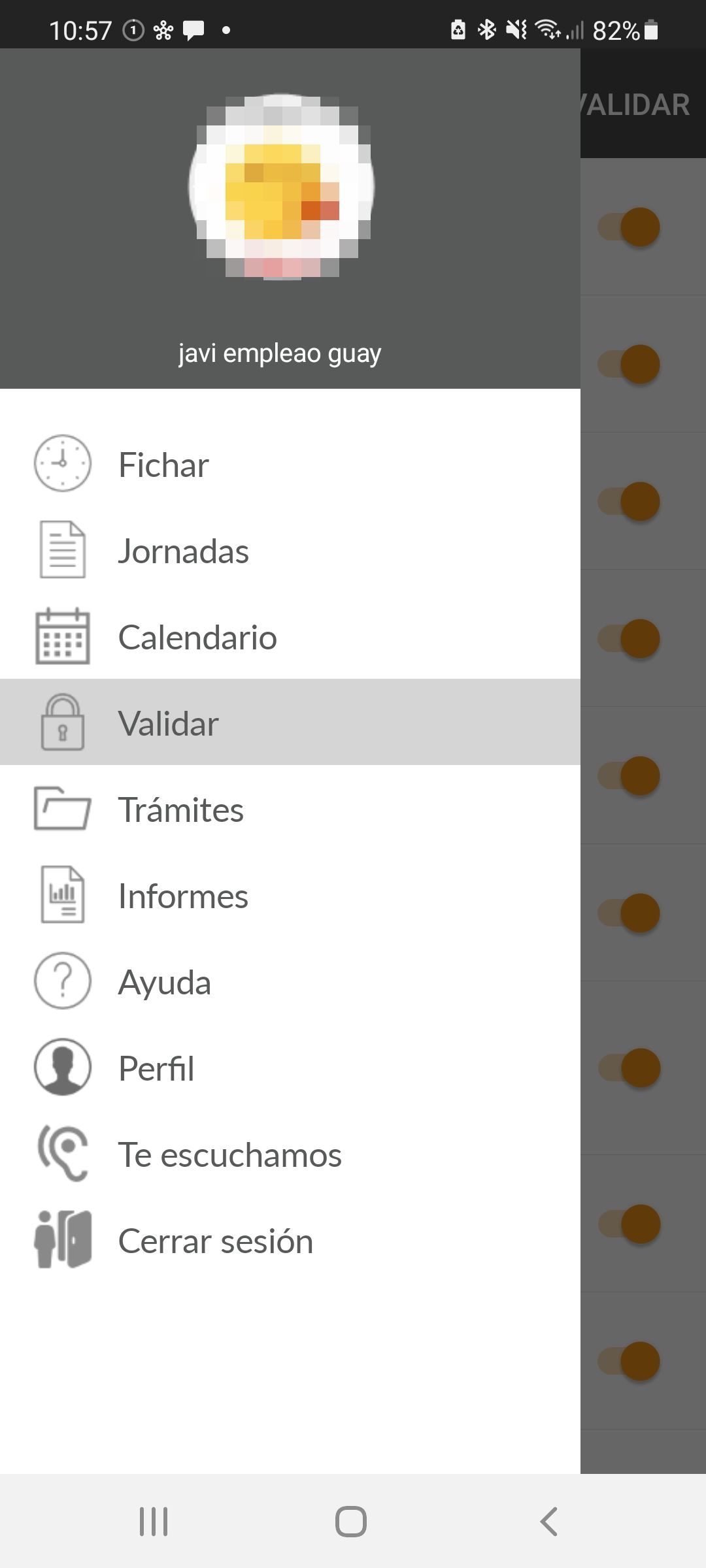
Task: Open Trámites folder entry
Action: coord(180,809)
